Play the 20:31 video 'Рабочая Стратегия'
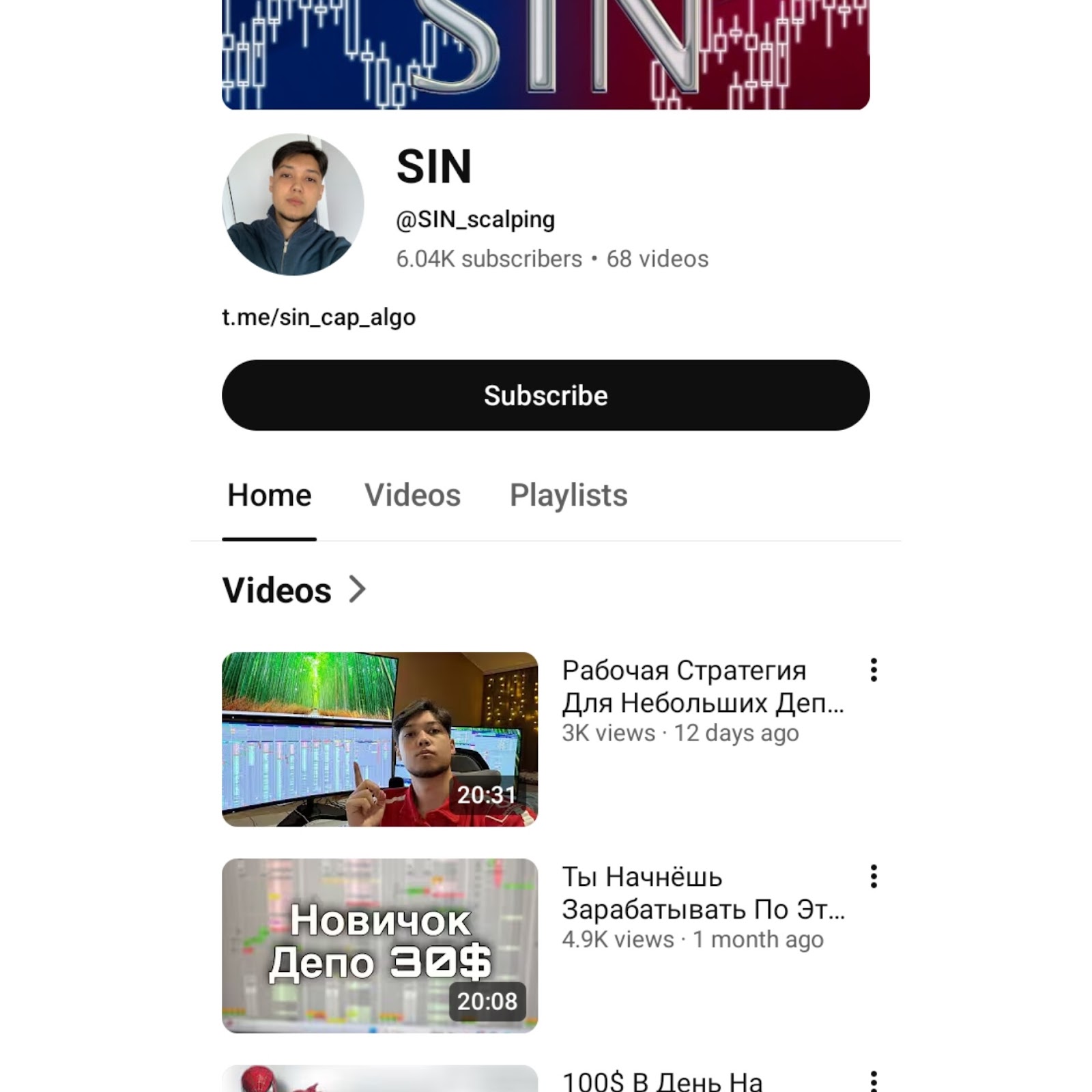Screen dimensions: 1092x1092 [379, 739]
